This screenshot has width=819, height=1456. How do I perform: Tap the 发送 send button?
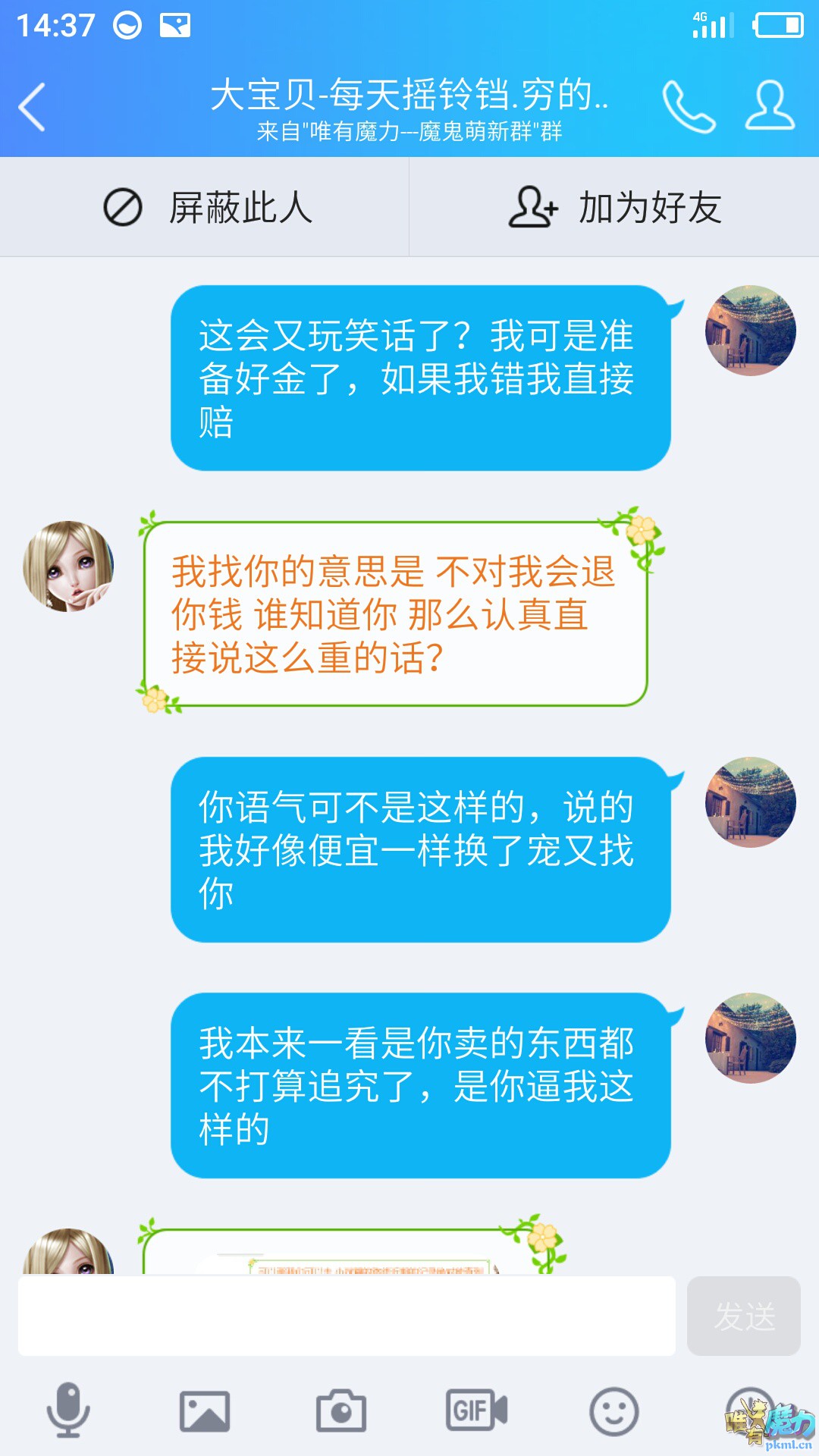(x=744, y=1317)
